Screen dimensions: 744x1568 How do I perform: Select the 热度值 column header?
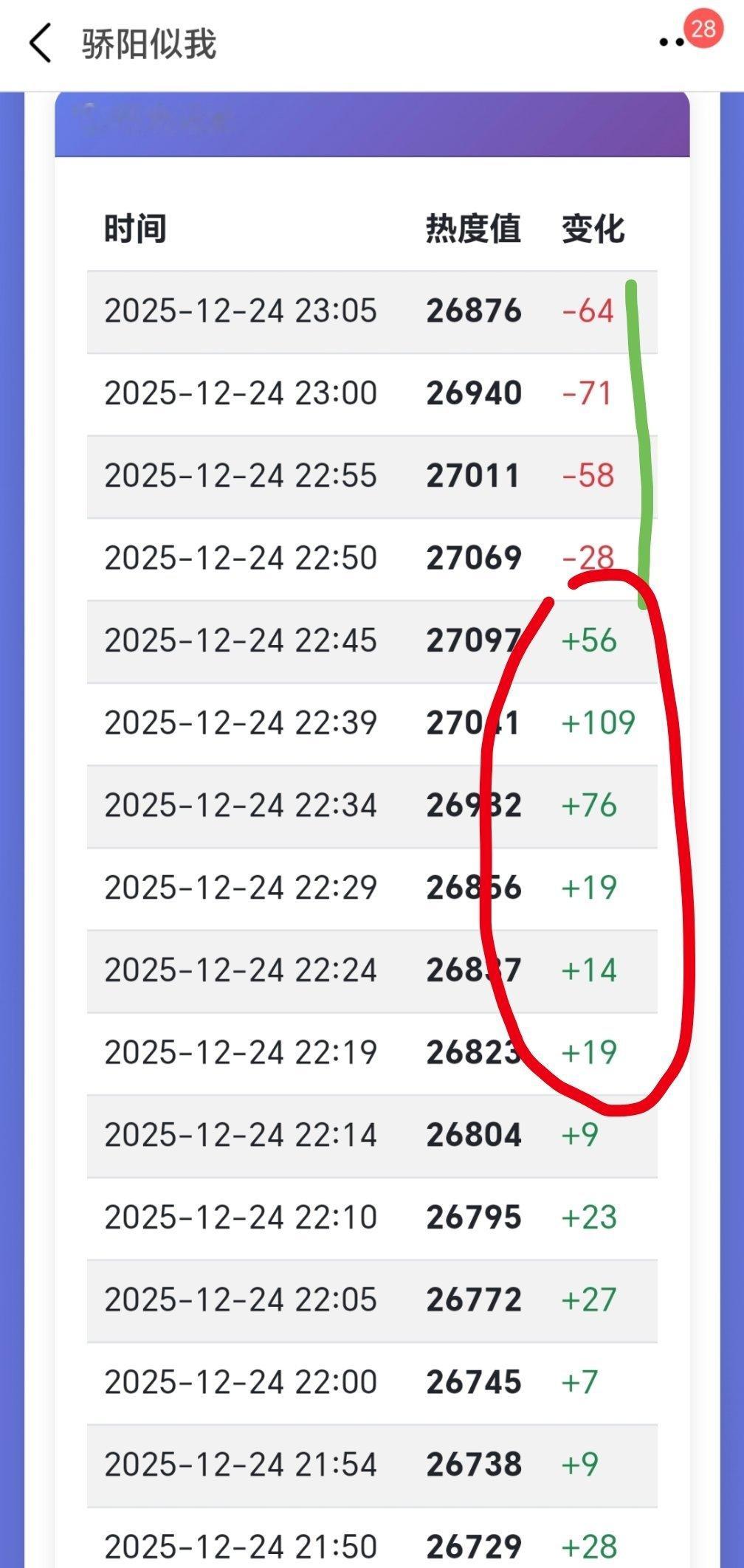(472, 229)
